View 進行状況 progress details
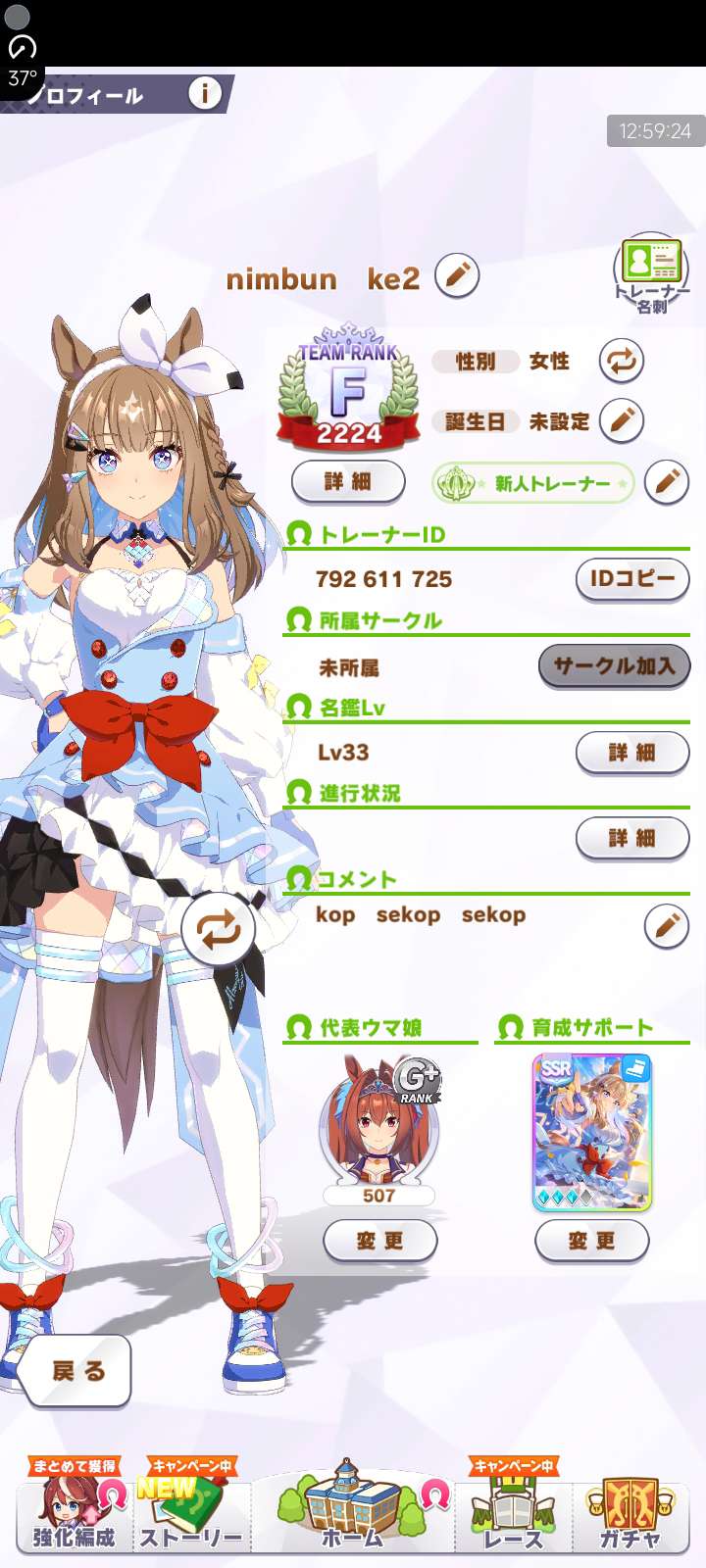This screenshot has width=706, height=1568. [631, 839]
